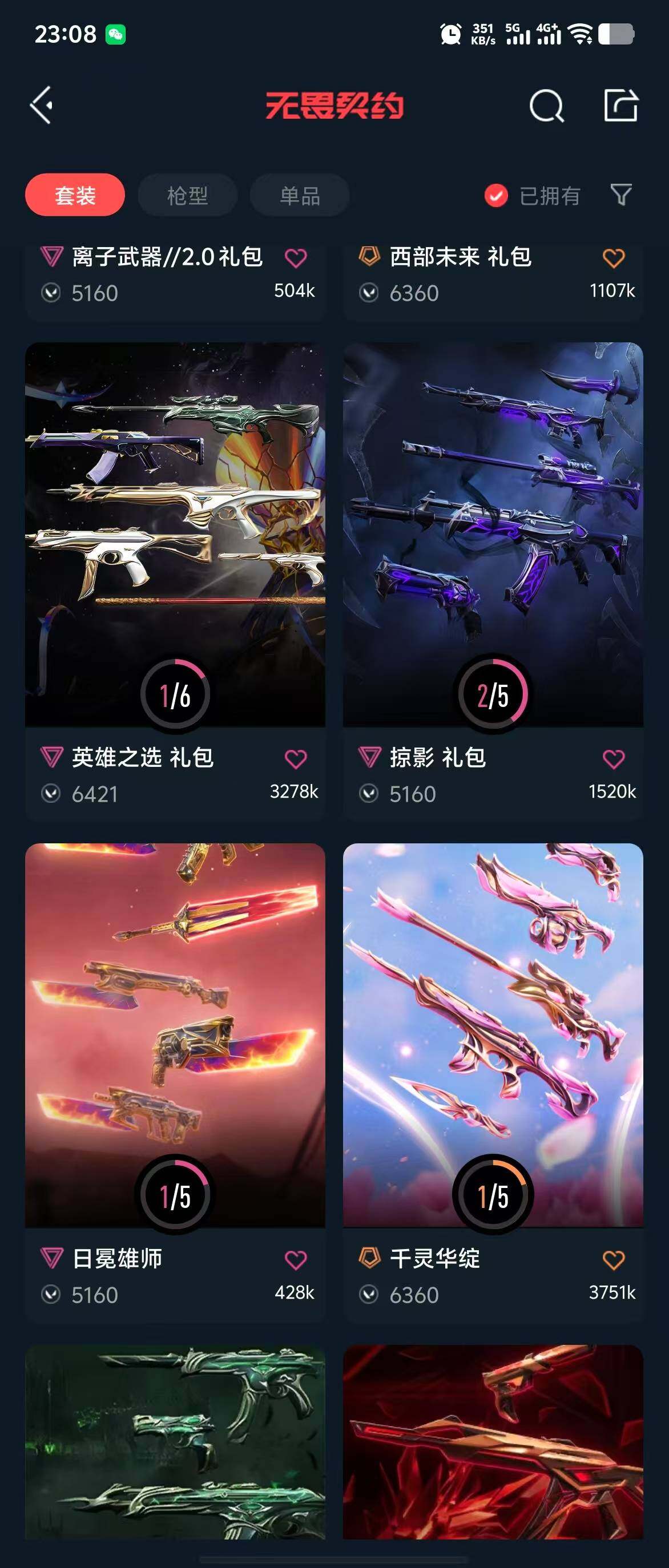Tap the heart on 千灵华绽

(x=613, y=1259)
